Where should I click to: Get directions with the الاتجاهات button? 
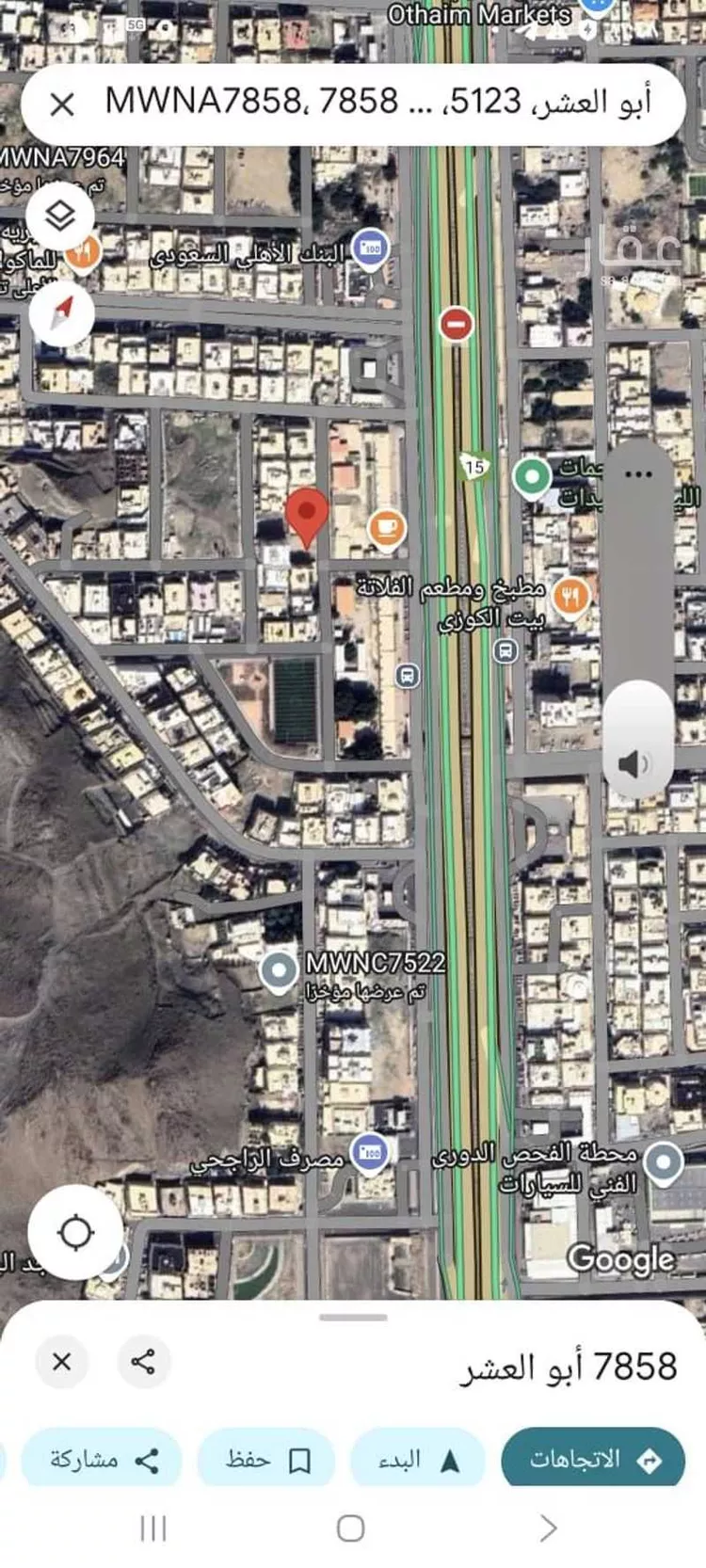pyautogui.click(x=593, y=1460)
